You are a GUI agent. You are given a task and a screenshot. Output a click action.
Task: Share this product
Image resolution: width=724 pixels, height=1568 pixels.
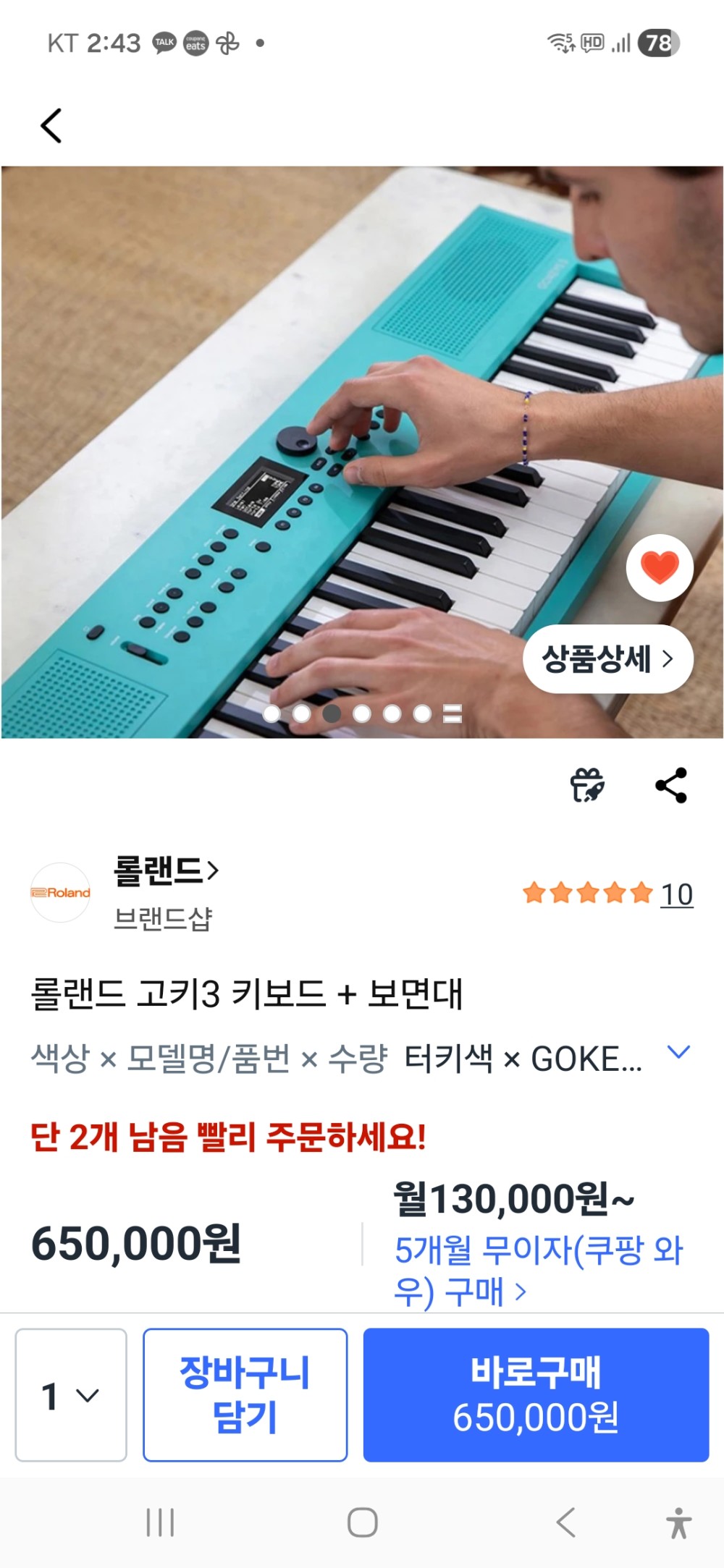tap(671, 785)
